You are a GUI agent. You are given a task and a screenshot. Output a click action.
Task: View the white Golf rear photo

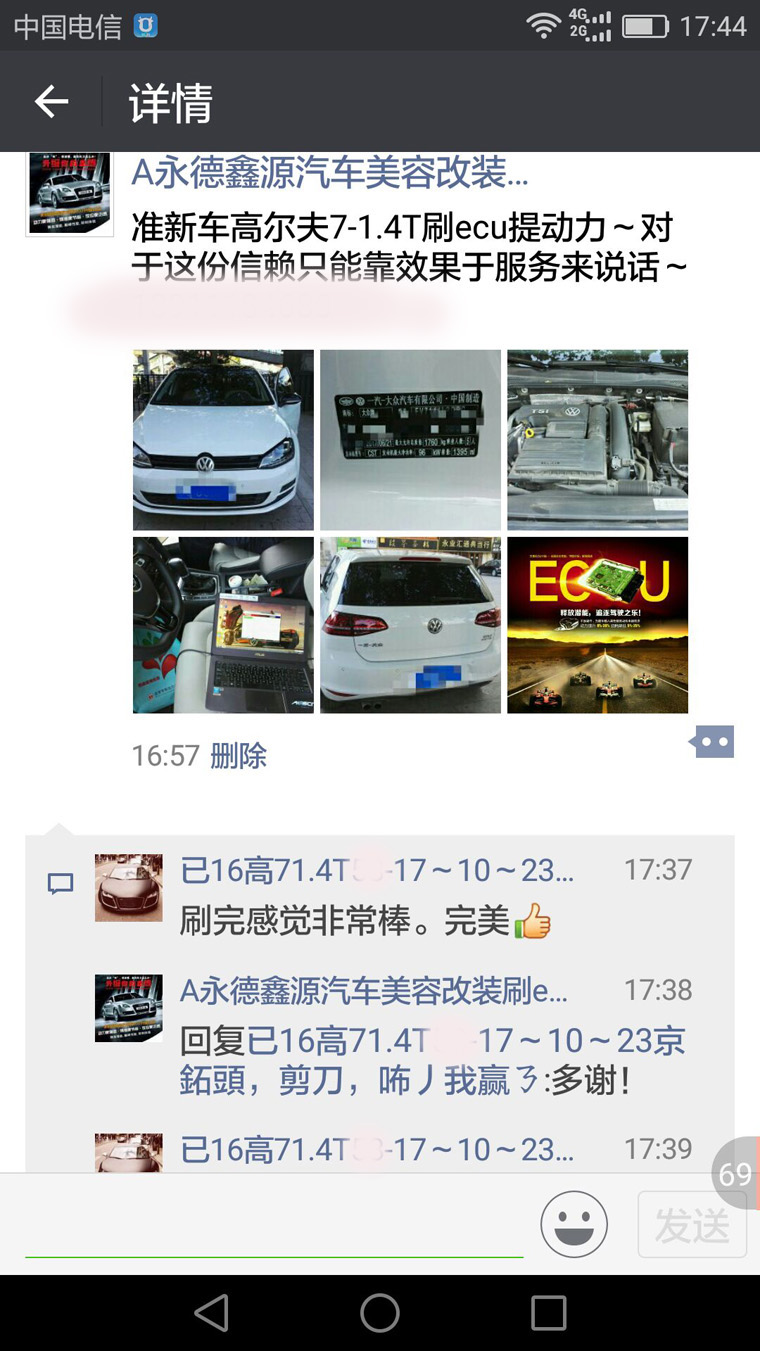pyautogui.click(x=410, y=625)
